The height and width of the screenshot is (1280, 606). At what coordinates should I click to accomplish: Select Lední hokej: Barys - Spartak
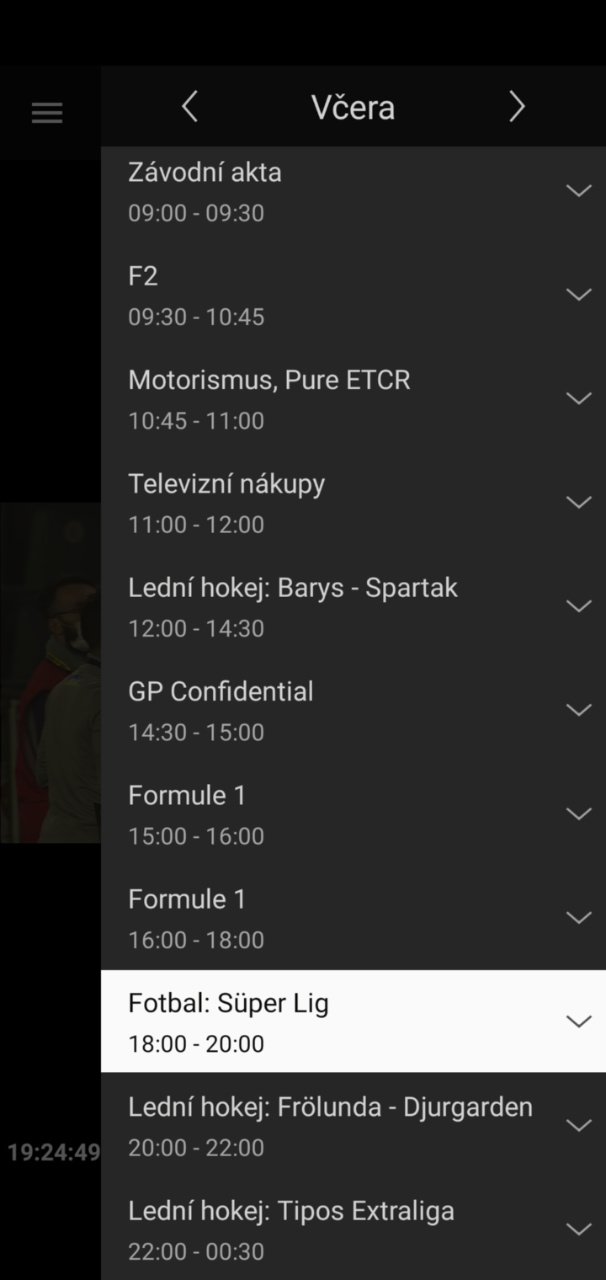click(353, 606)
